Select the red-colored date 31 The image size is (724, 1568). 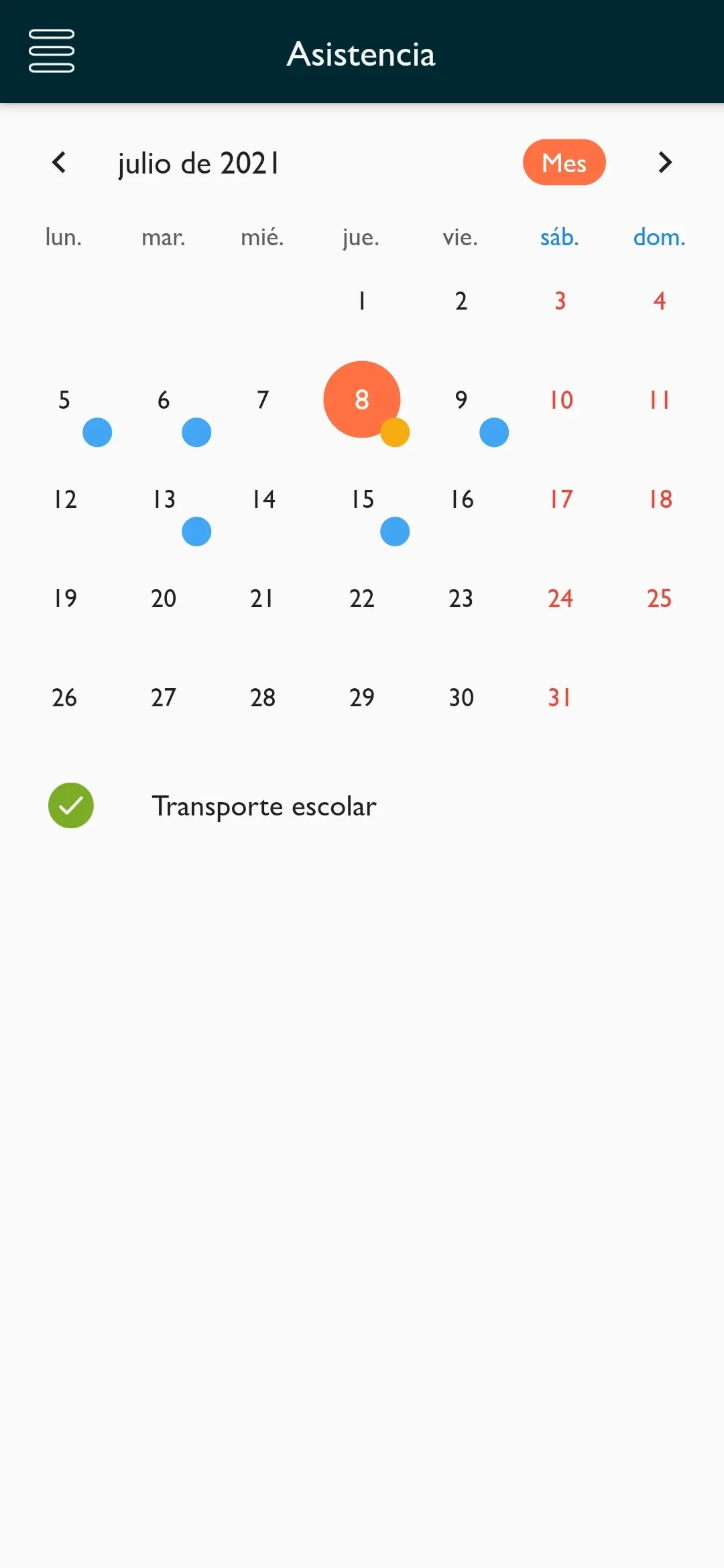(x=560, y=697)
